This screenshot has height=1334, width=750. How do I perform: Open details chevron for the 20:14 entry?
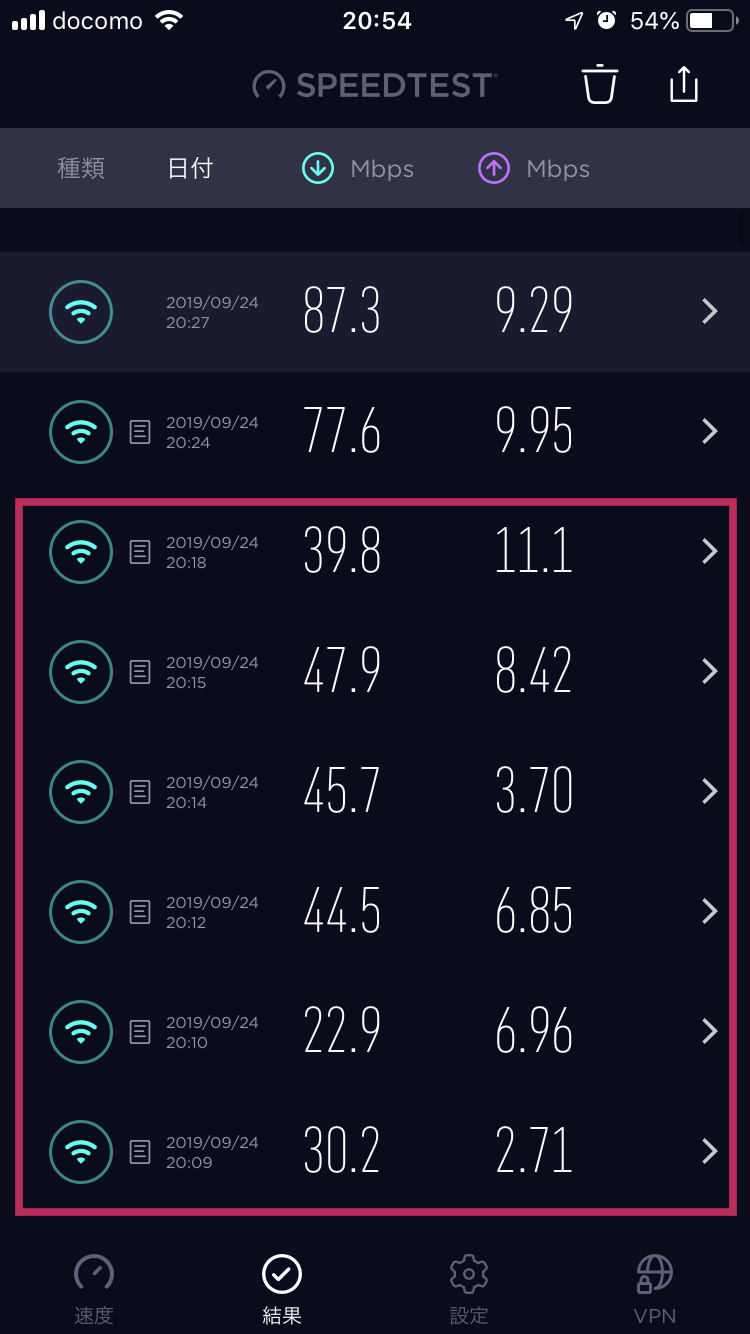pyautogui.click(x=709, y=792)
